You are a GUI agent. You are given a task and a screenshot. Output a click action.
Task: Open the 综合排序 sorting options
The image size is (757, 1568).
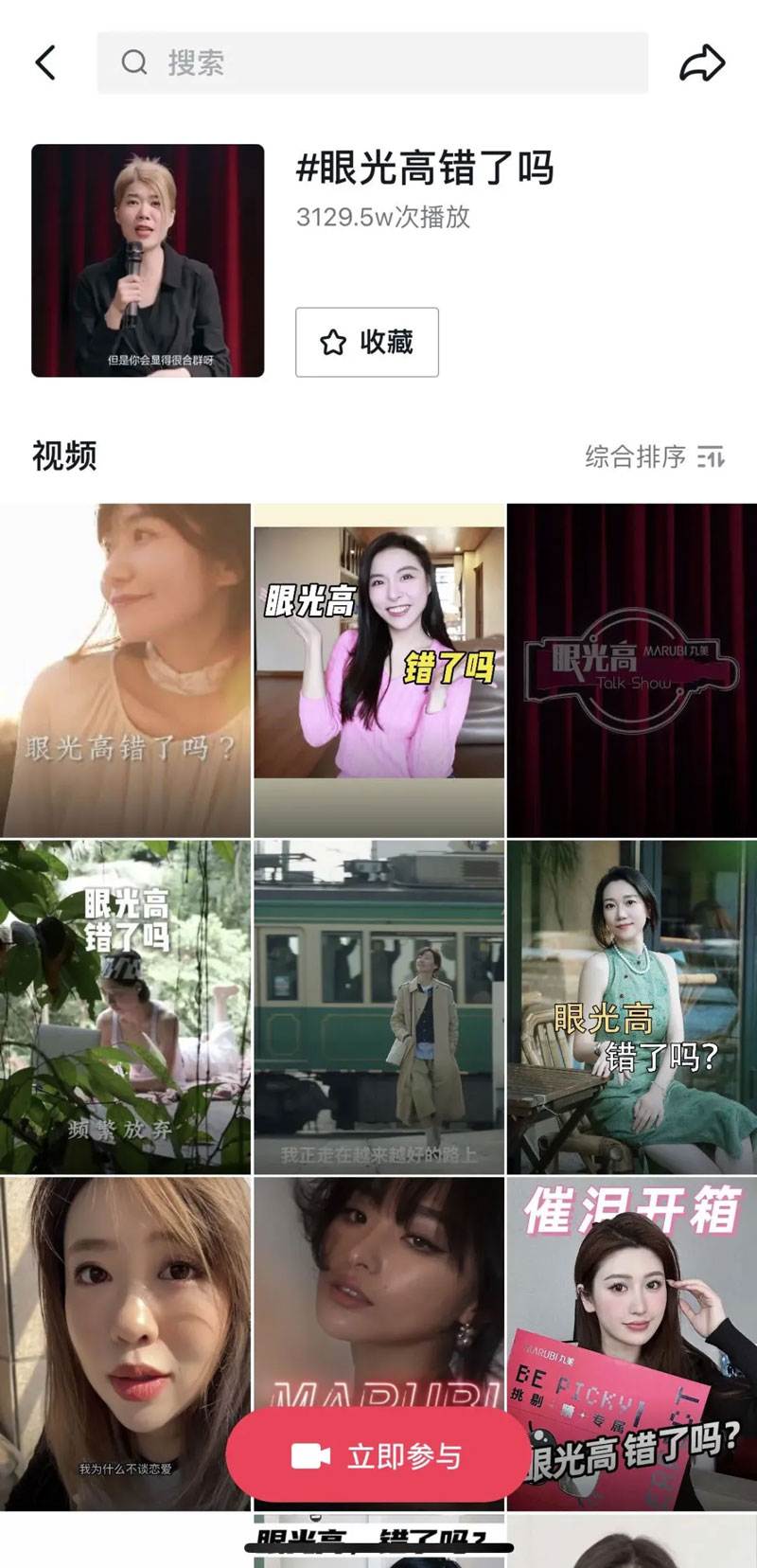tap(655, 456)
